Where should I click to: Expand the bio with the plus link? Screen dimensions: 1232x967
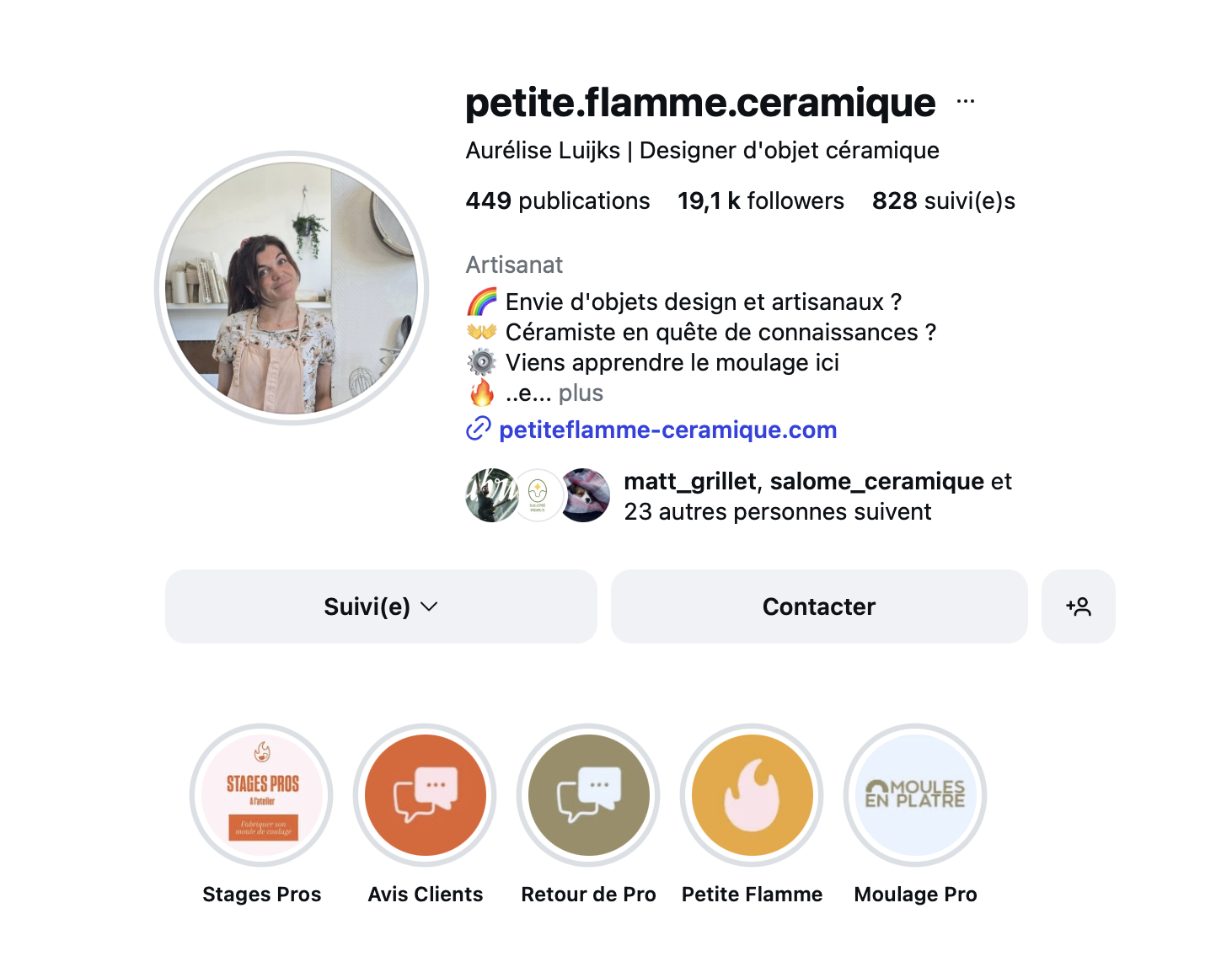(581, 393)
